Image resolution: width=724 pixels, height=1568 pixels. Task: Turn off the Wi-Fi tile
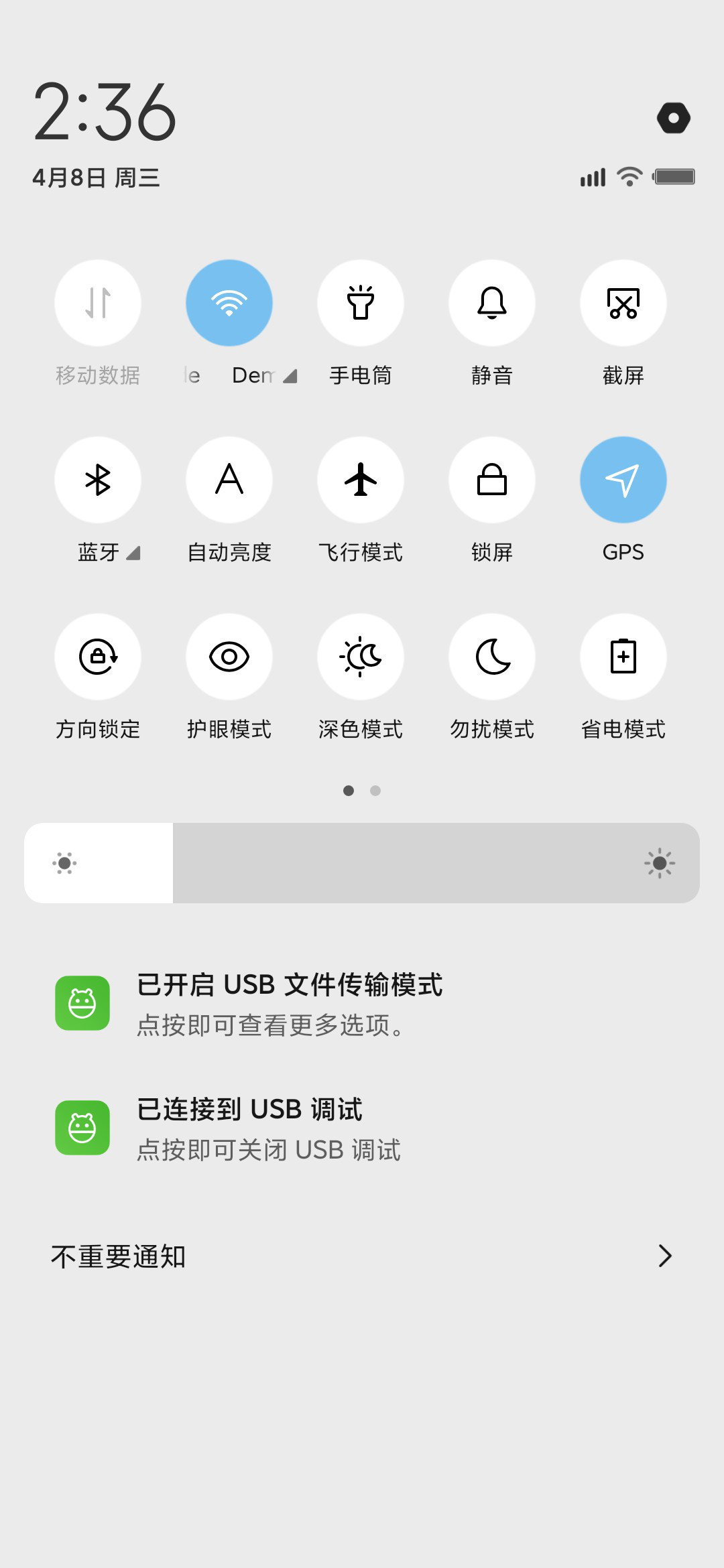[229, 303]
